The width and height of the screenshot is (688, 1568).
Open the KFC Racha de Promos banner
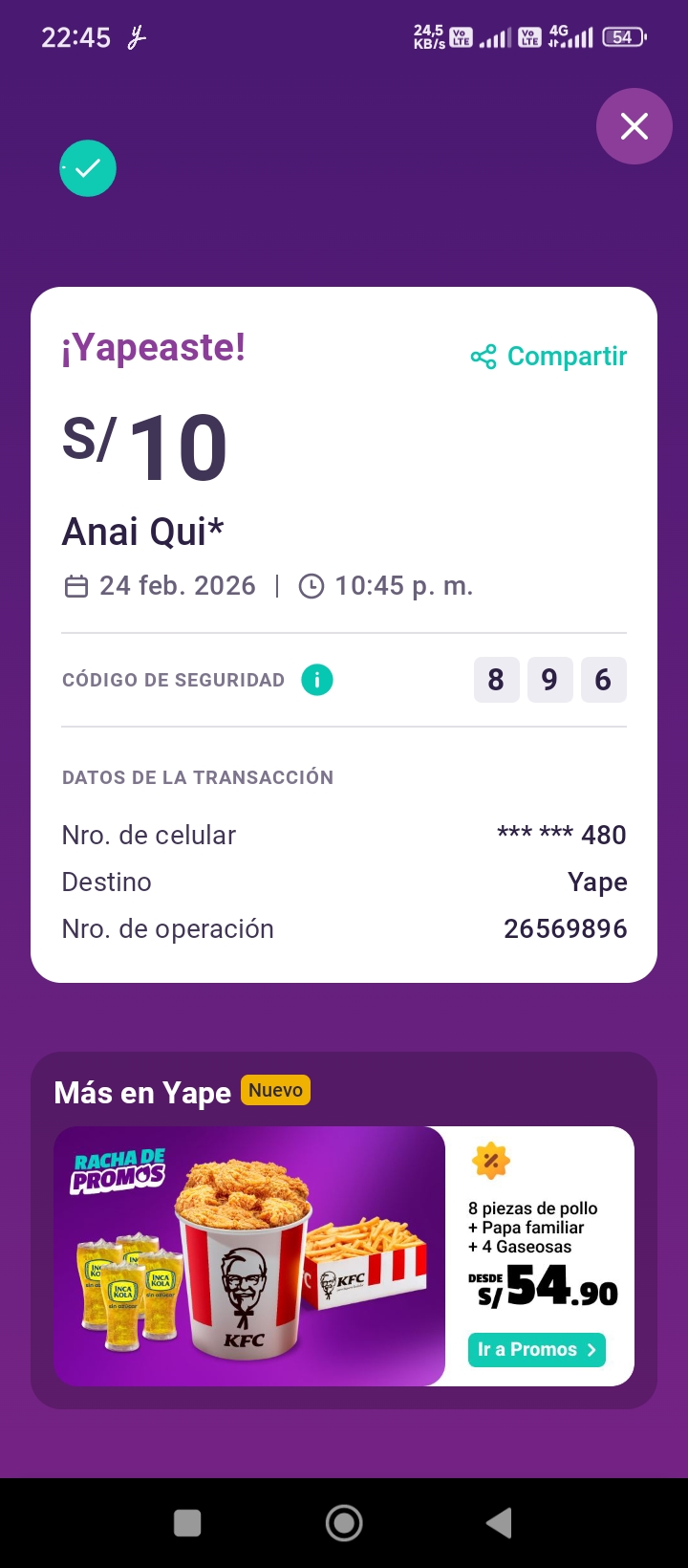pos(249,1255)
